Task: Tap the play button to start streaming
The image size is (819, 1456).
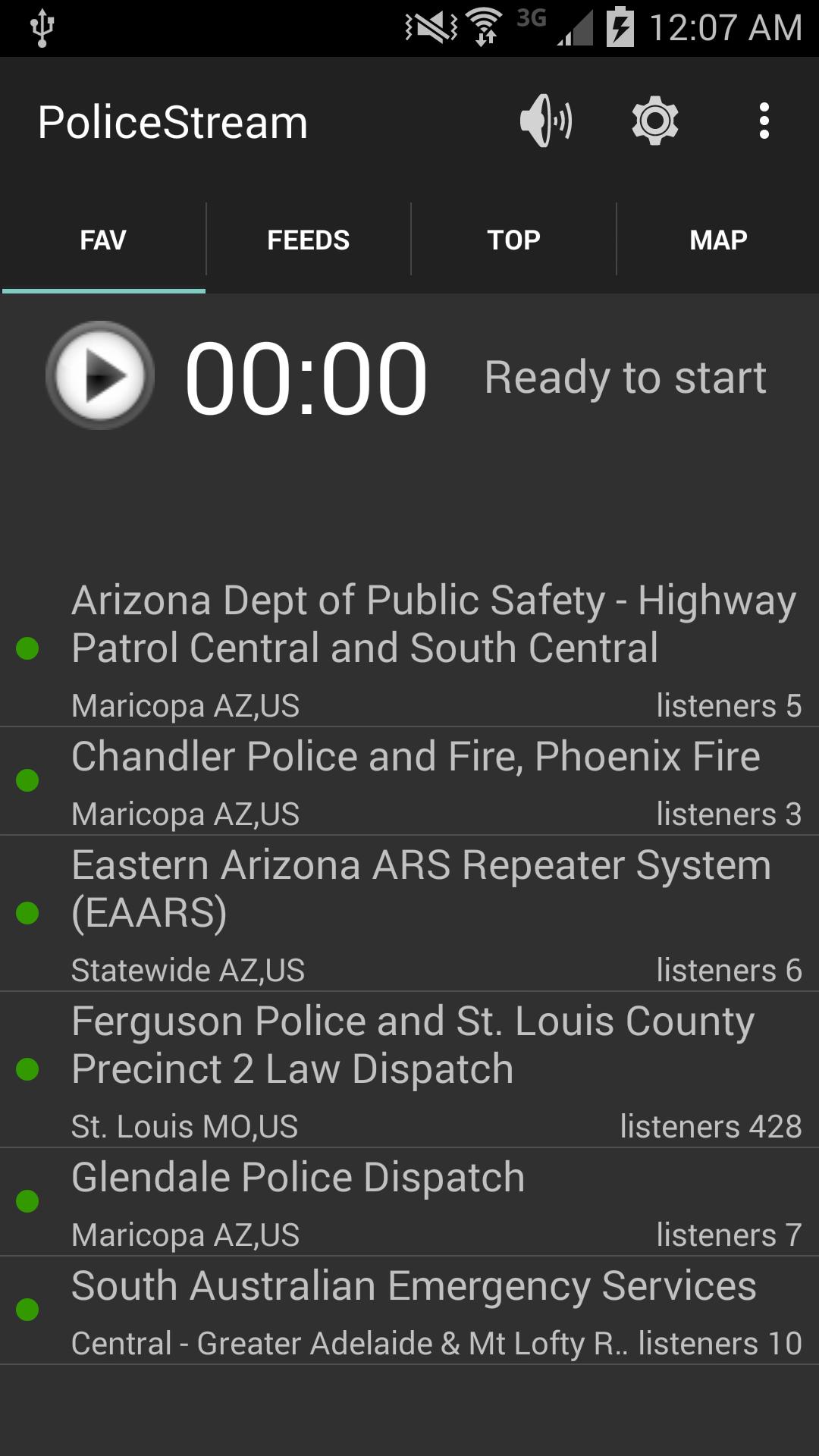Action: click(x=99, y=375)
